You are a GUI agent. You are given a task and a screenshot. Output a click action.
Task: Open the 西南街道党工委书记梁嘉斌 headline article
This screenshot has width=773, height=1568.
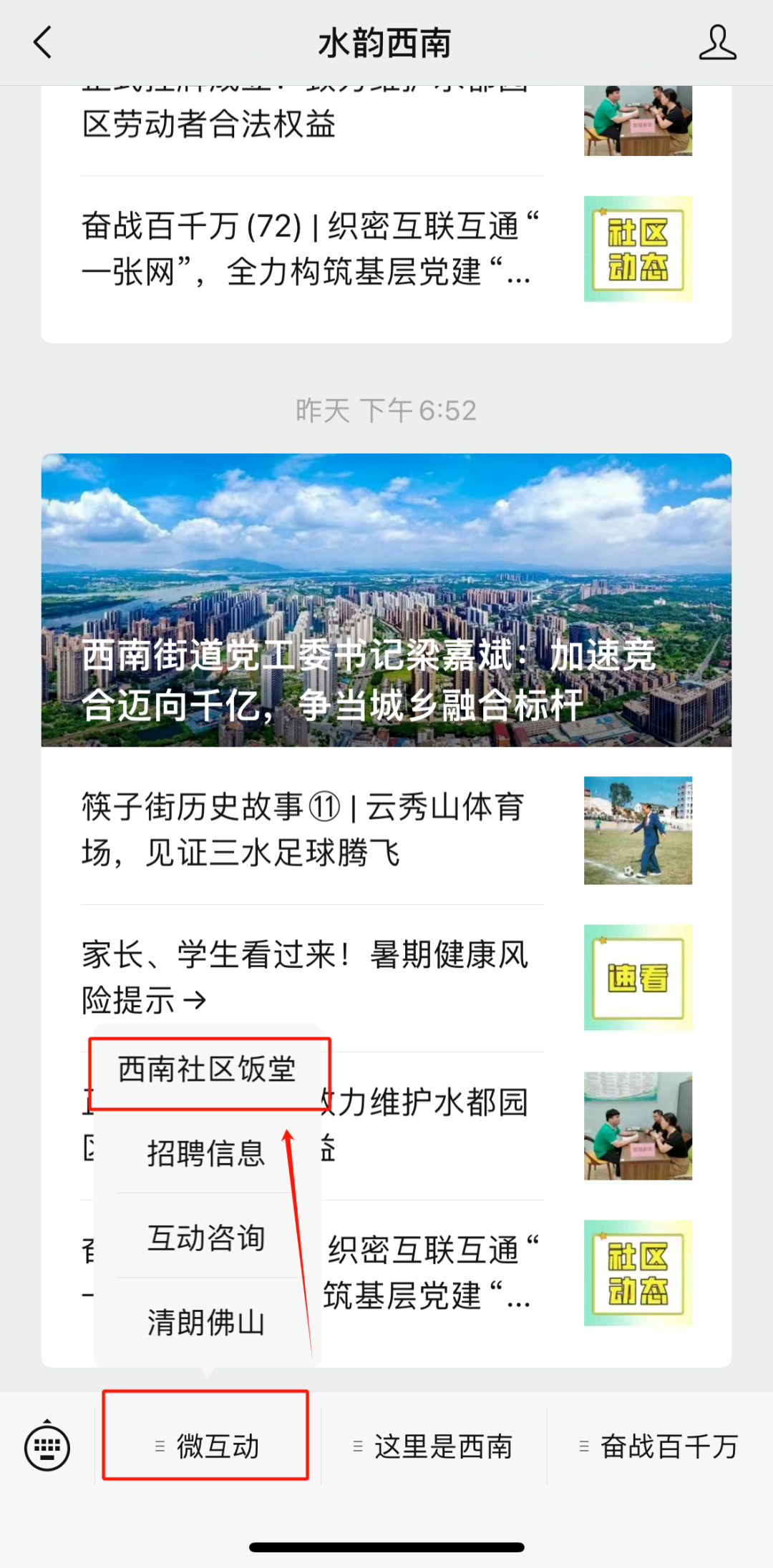click(x=386, y=600)
